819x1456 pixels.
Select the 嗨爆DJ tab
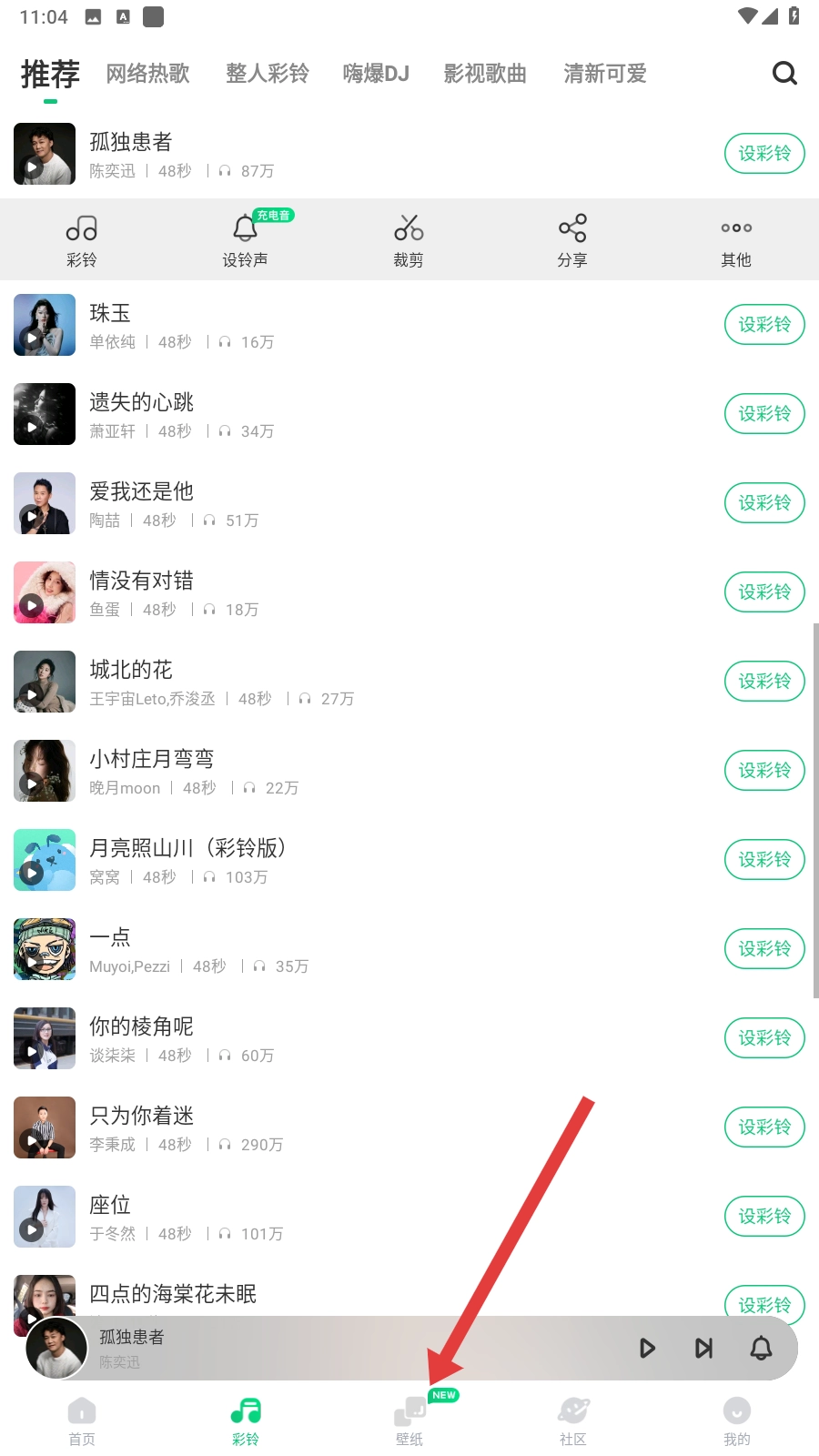click(376, 73)
